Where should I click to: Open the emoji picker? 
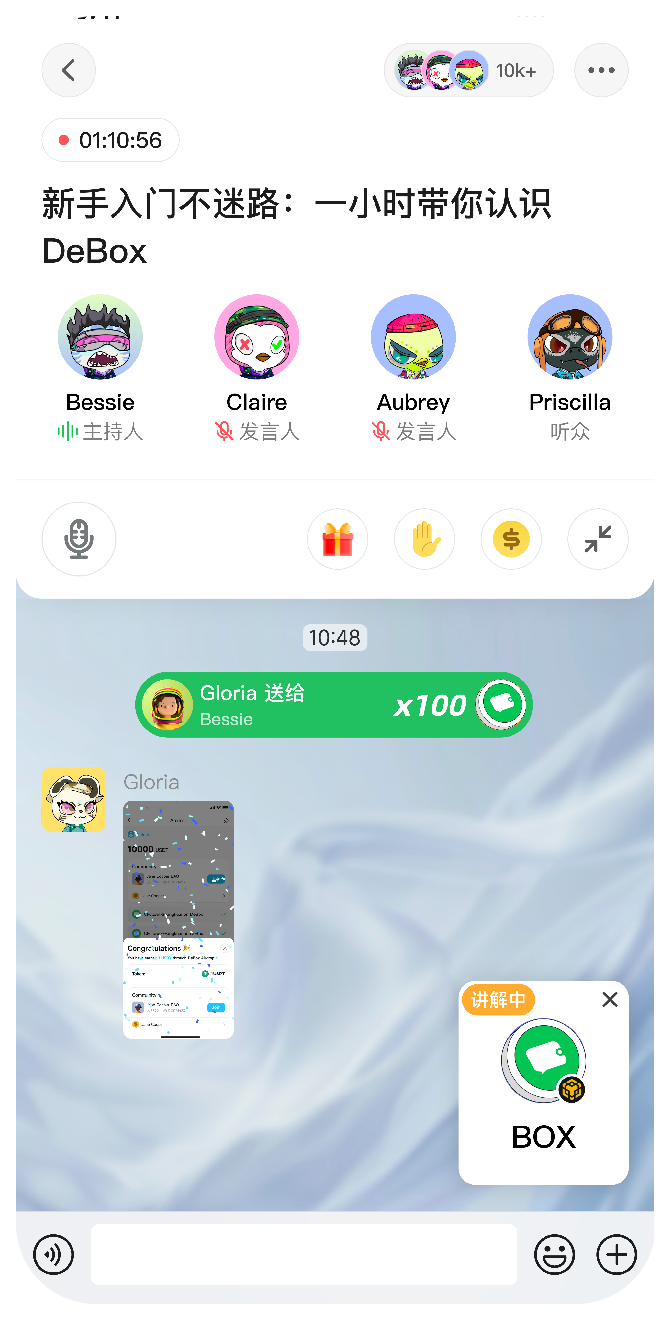[x=554, y=1254]
